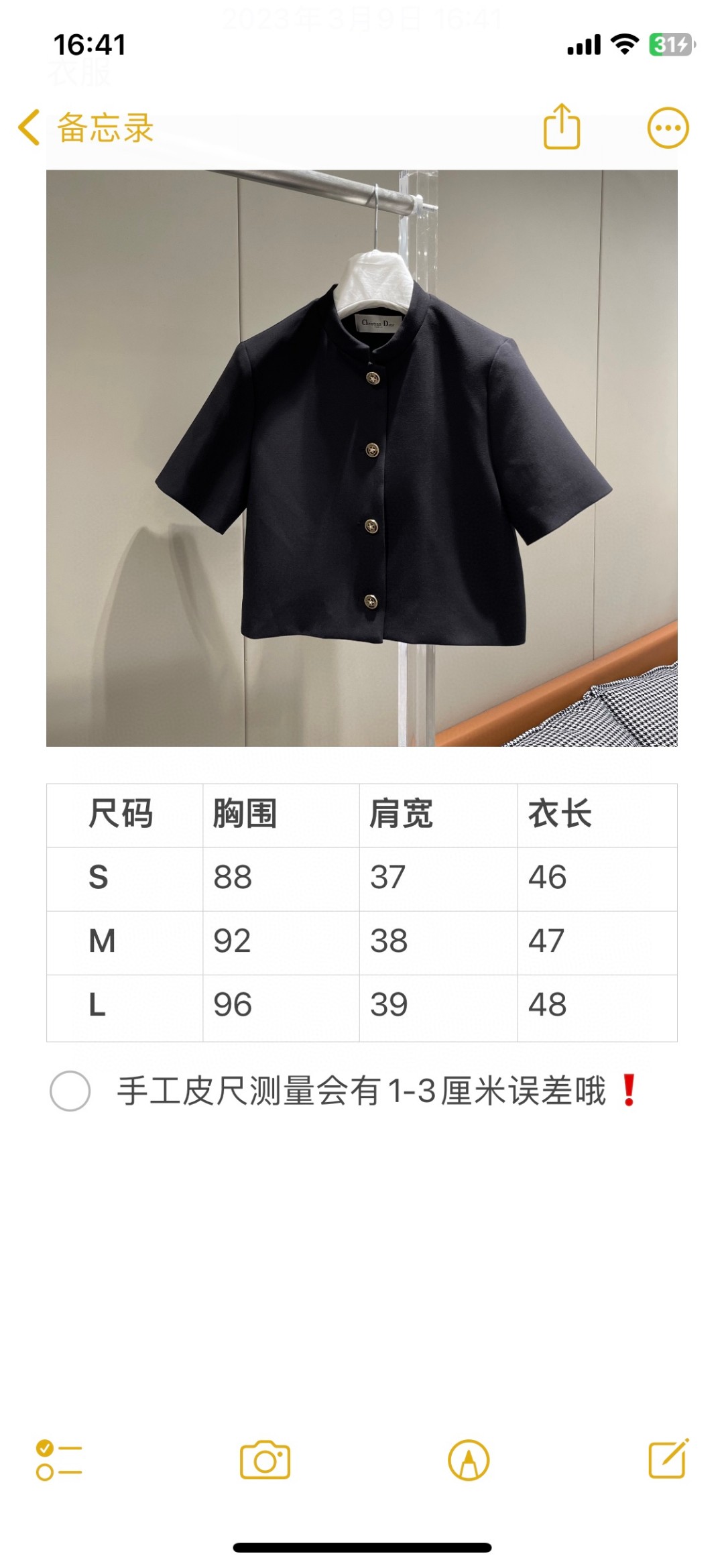Open the camera to add a photo
724x1568 pixels.
[265, 1460]
